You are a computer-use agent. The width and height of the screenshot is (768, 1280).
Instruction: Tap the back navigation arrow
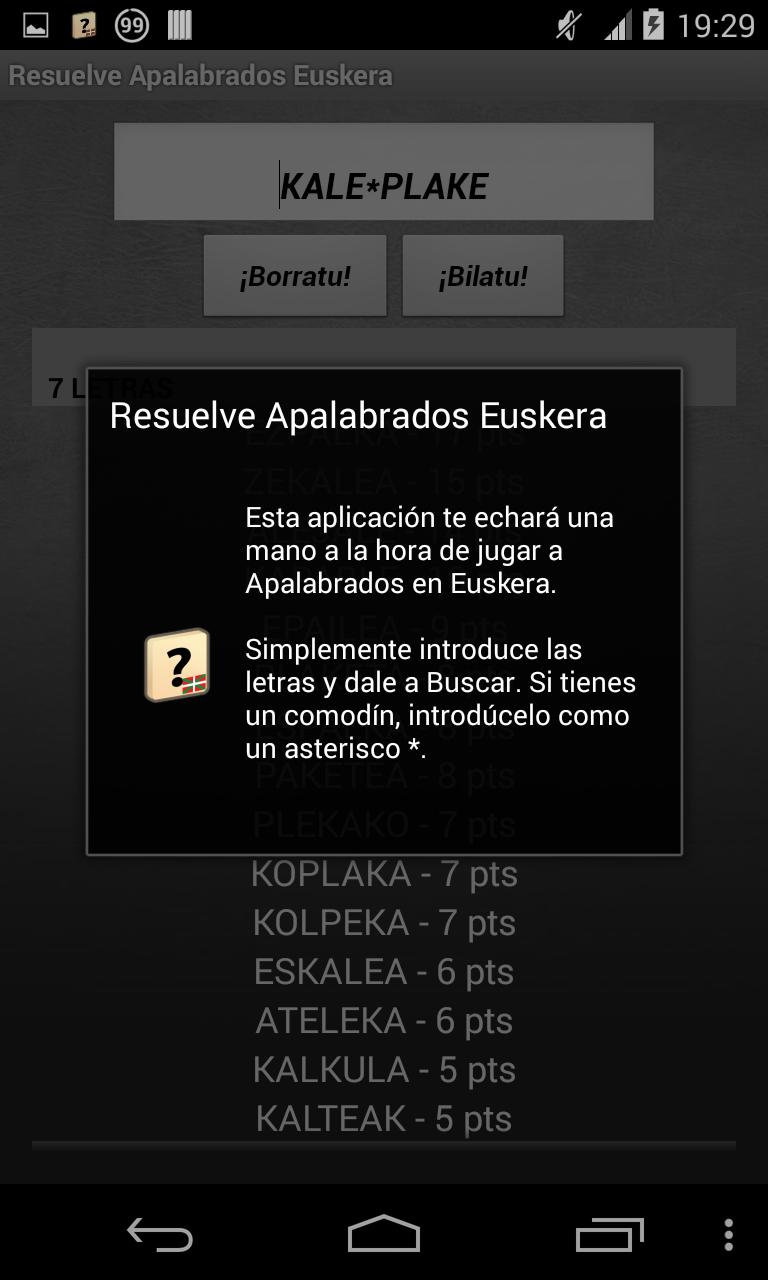pyautogui.click(x=160, y=1236)
